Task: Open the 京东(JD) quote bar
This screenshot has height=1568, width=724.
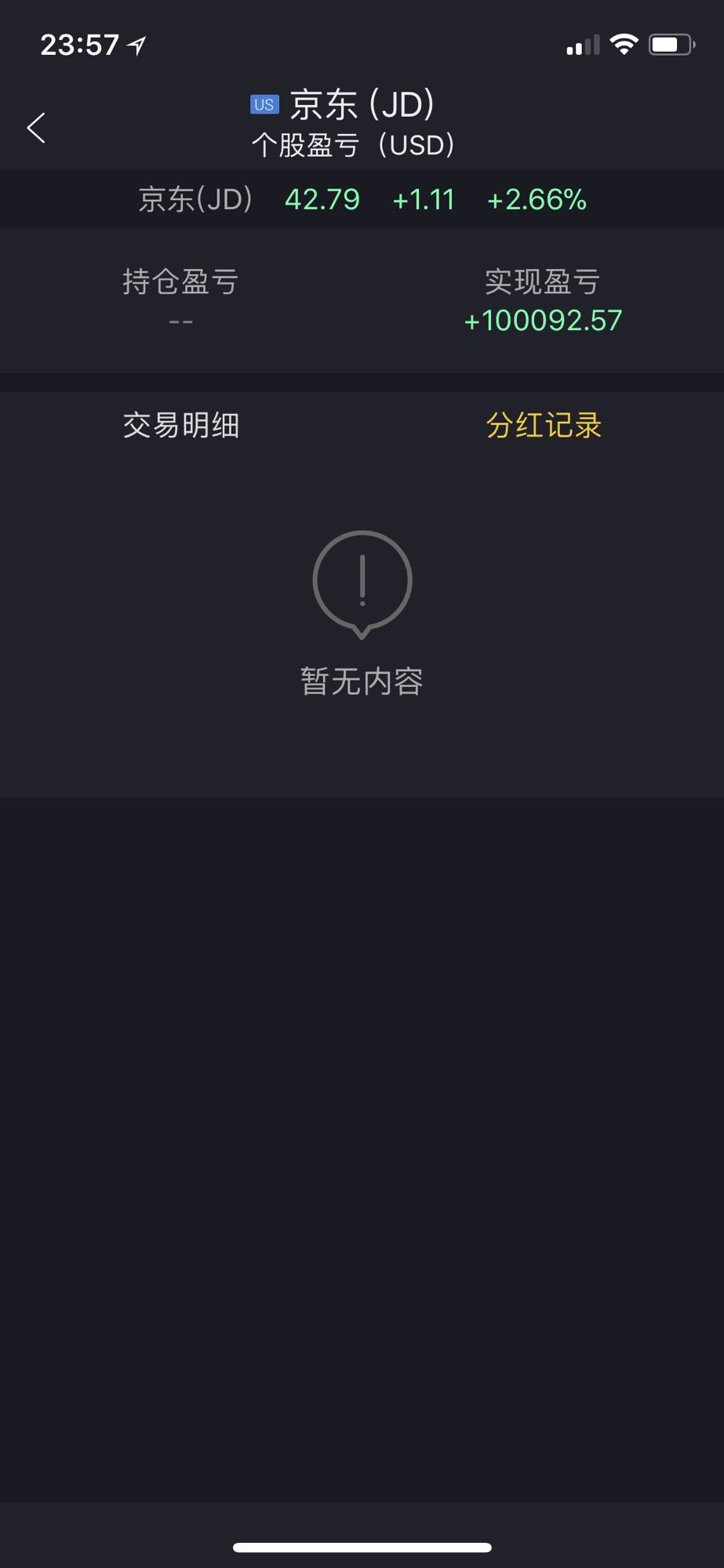Action: (x=362, y=199)
